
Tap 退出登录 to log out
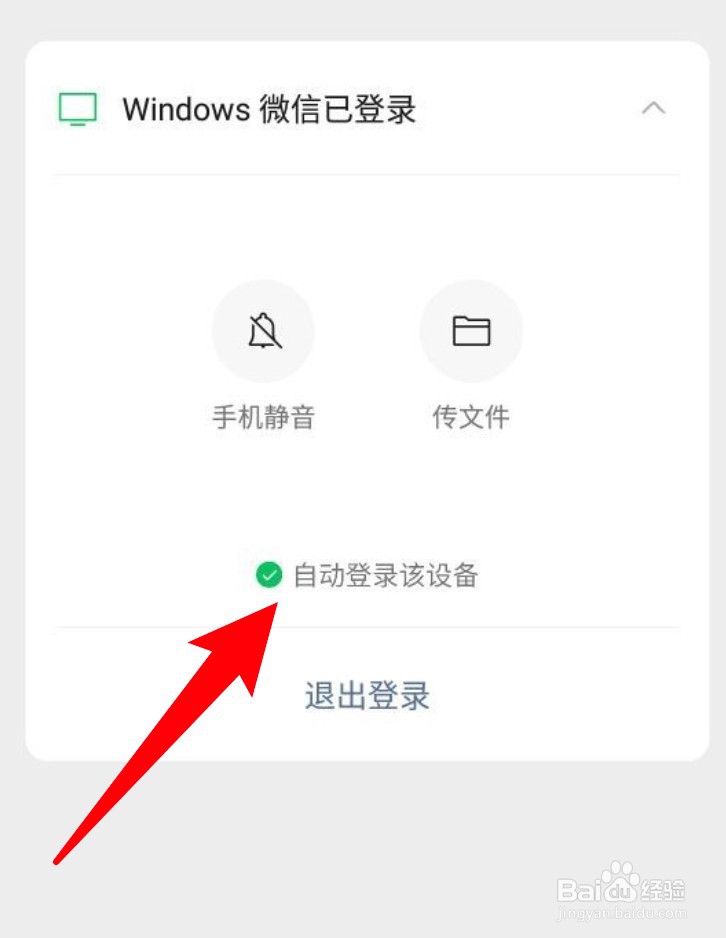pos(366,697)
